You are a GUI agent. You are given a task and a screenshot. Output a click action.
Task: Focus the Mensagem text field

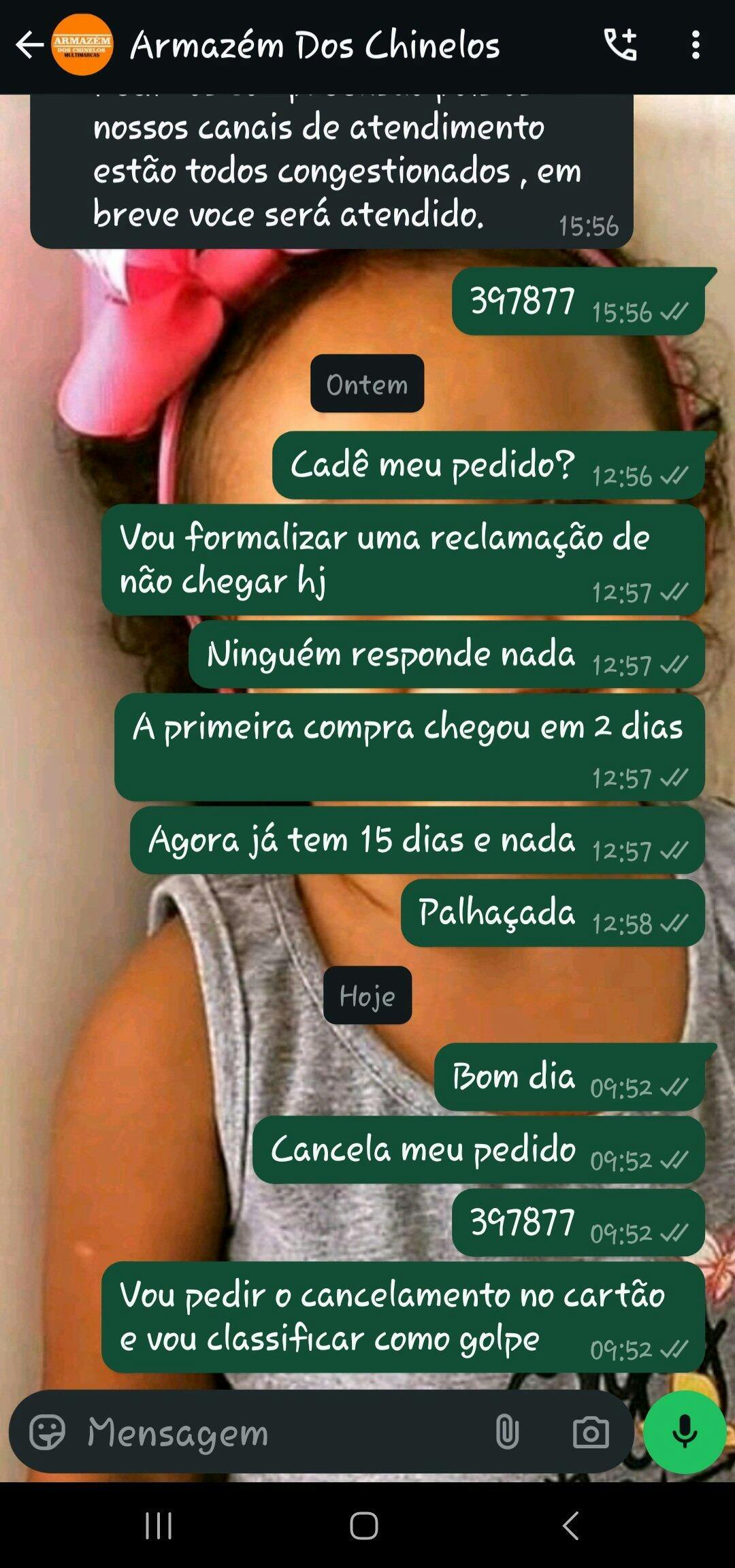tap(272, 1432)
